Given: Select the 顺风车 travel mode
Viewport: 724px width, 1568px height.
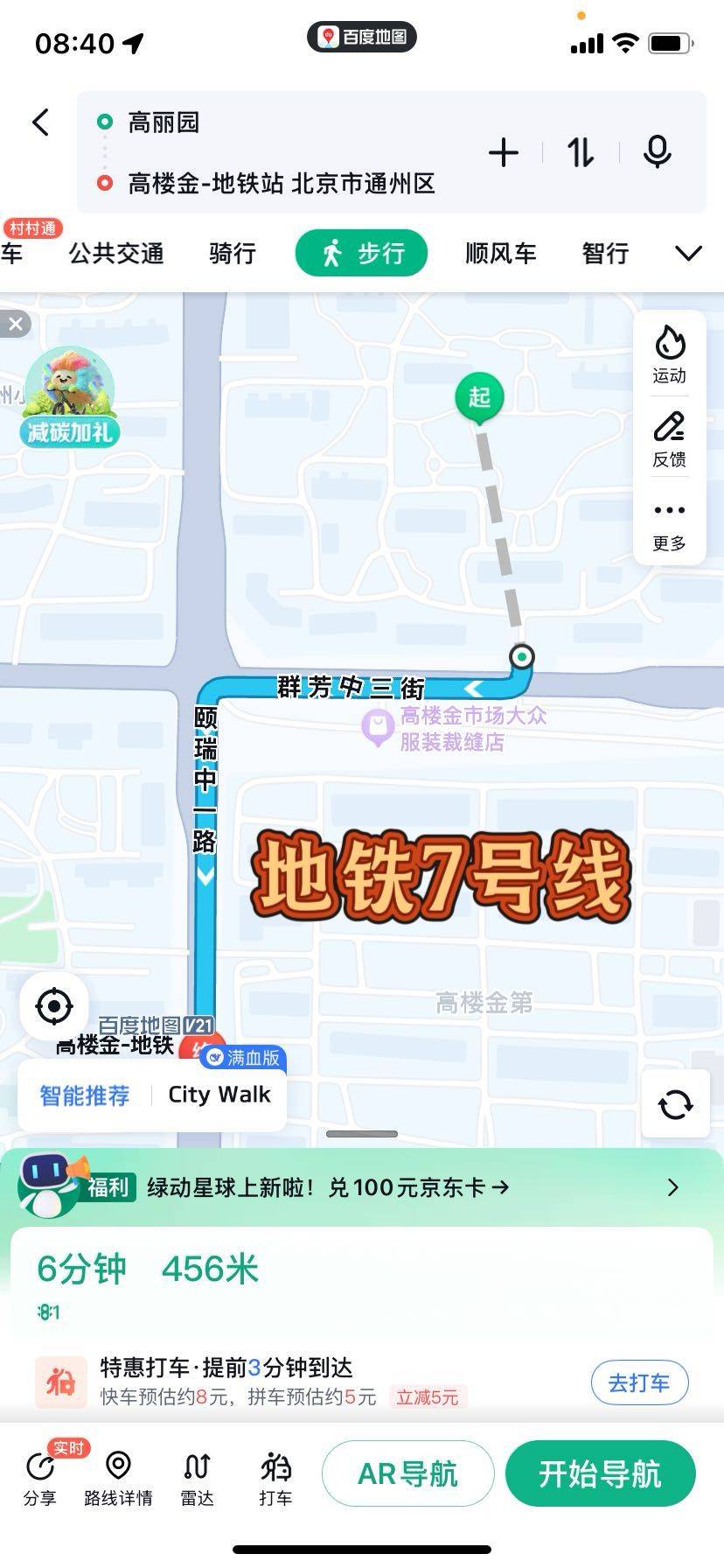Looking at the screenshot, I should [x=501, y=254].
